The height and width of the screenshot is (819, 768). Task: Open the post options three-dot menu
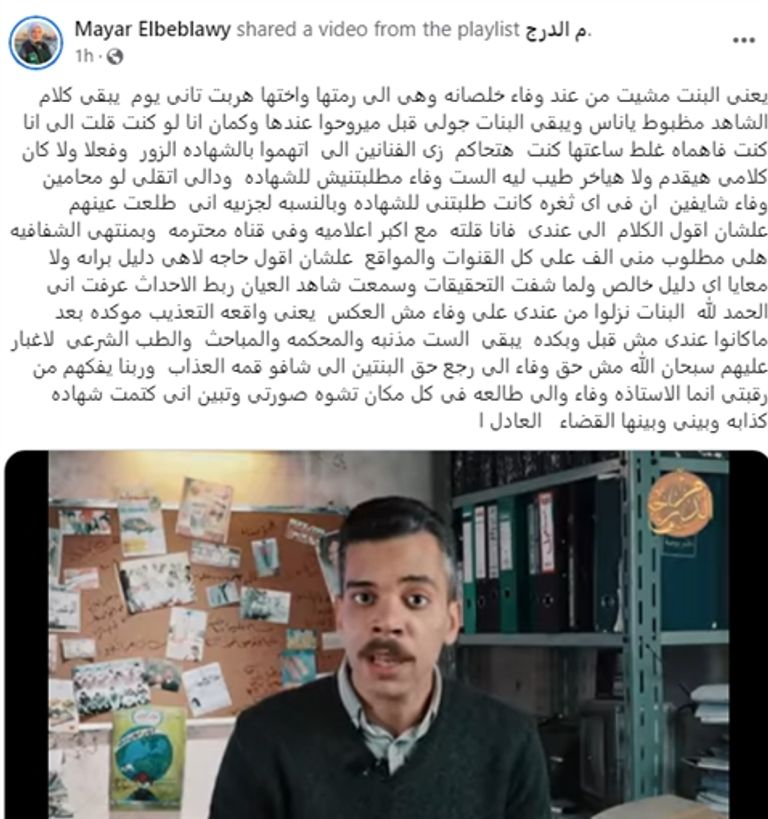pos(743,42)
